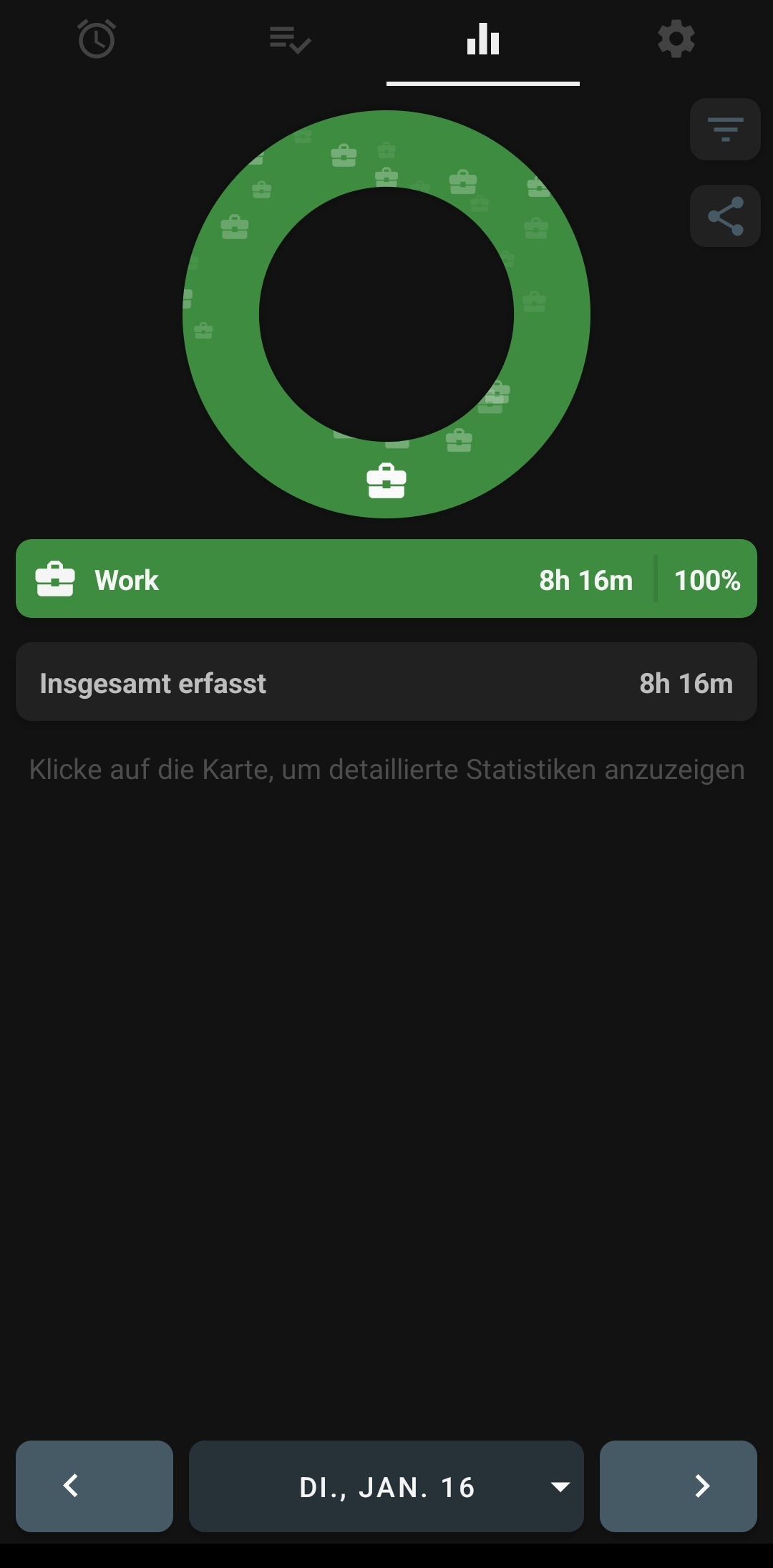Share the statistics chart

point(725,216)
